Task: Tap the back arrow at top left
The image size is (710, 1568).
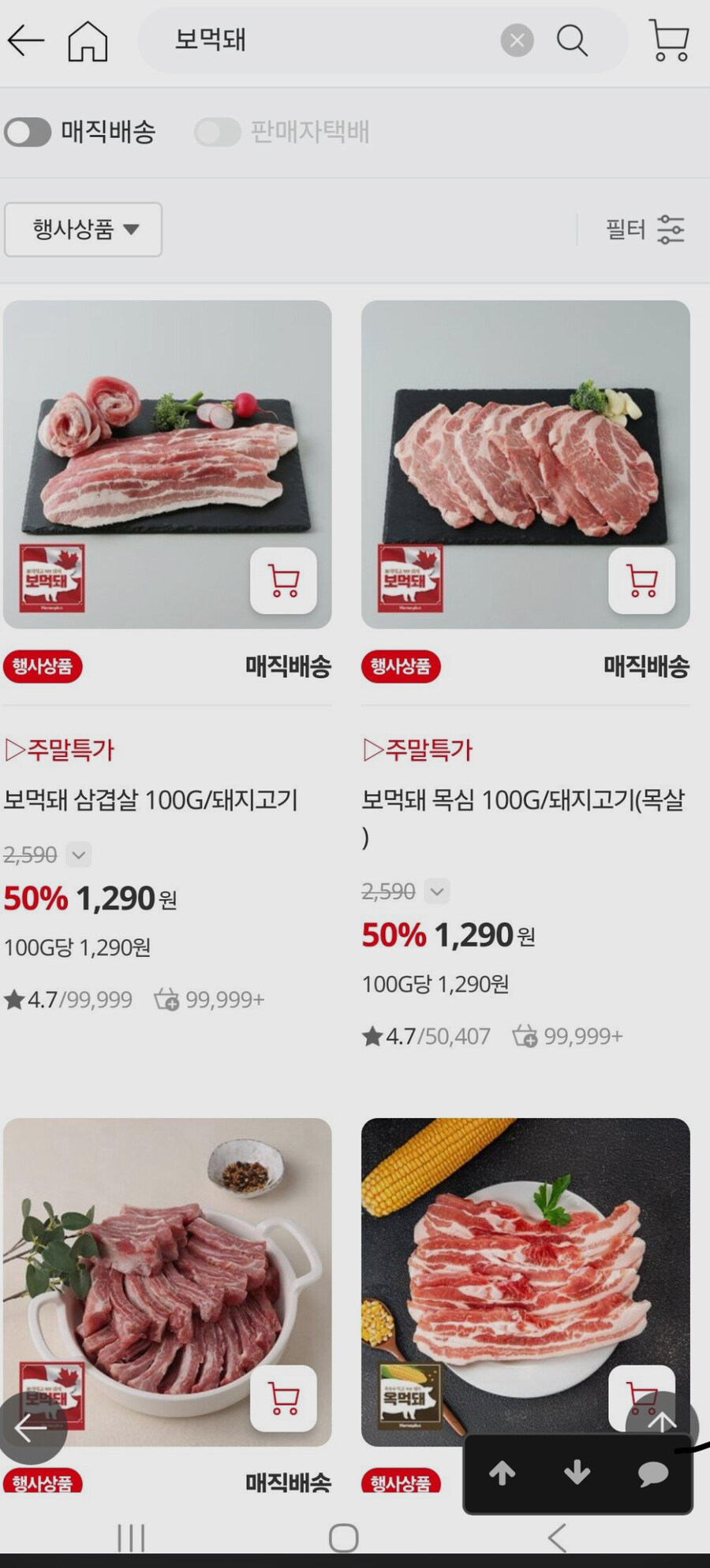Action: click(26, 41)
